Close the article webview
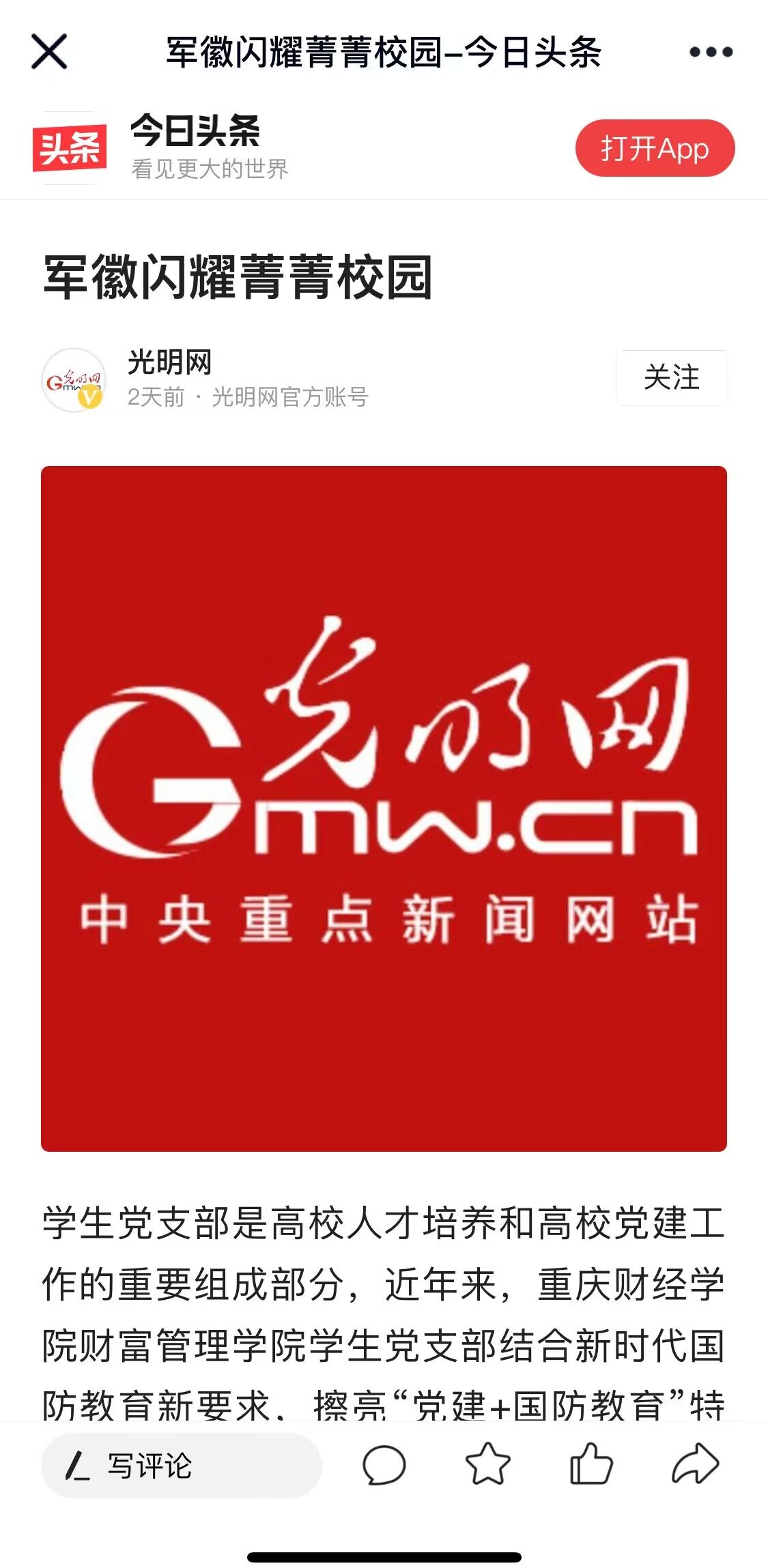 (x=49, y=52)
